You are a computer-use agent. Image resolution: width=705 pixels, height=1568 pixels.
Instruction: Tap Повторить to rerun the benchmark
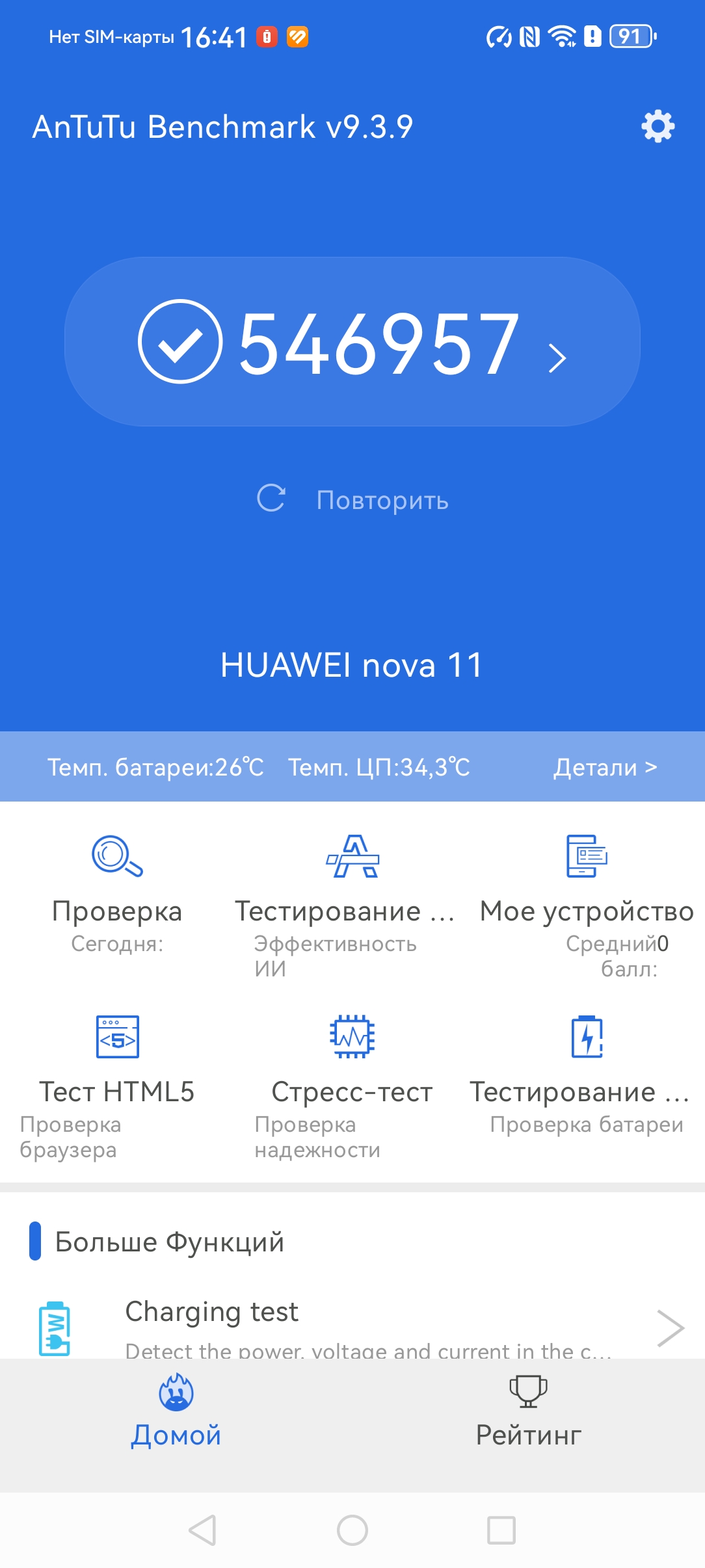[x=352, y=499]
